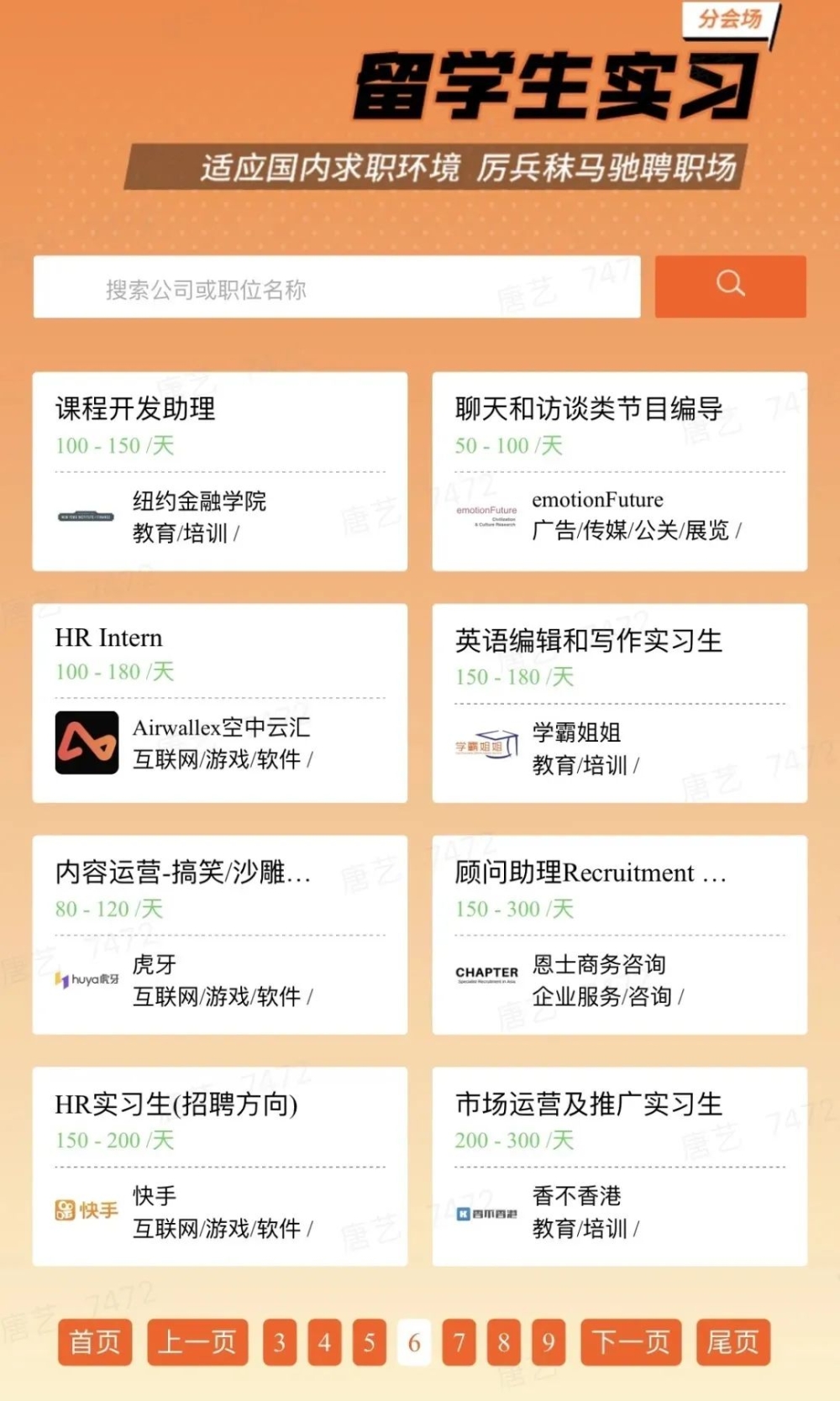This screenshot has height=1401, width=840.
Task: View the HR Intern position at Airwallex
Action: pyautogui.click(x=219, y=703)
